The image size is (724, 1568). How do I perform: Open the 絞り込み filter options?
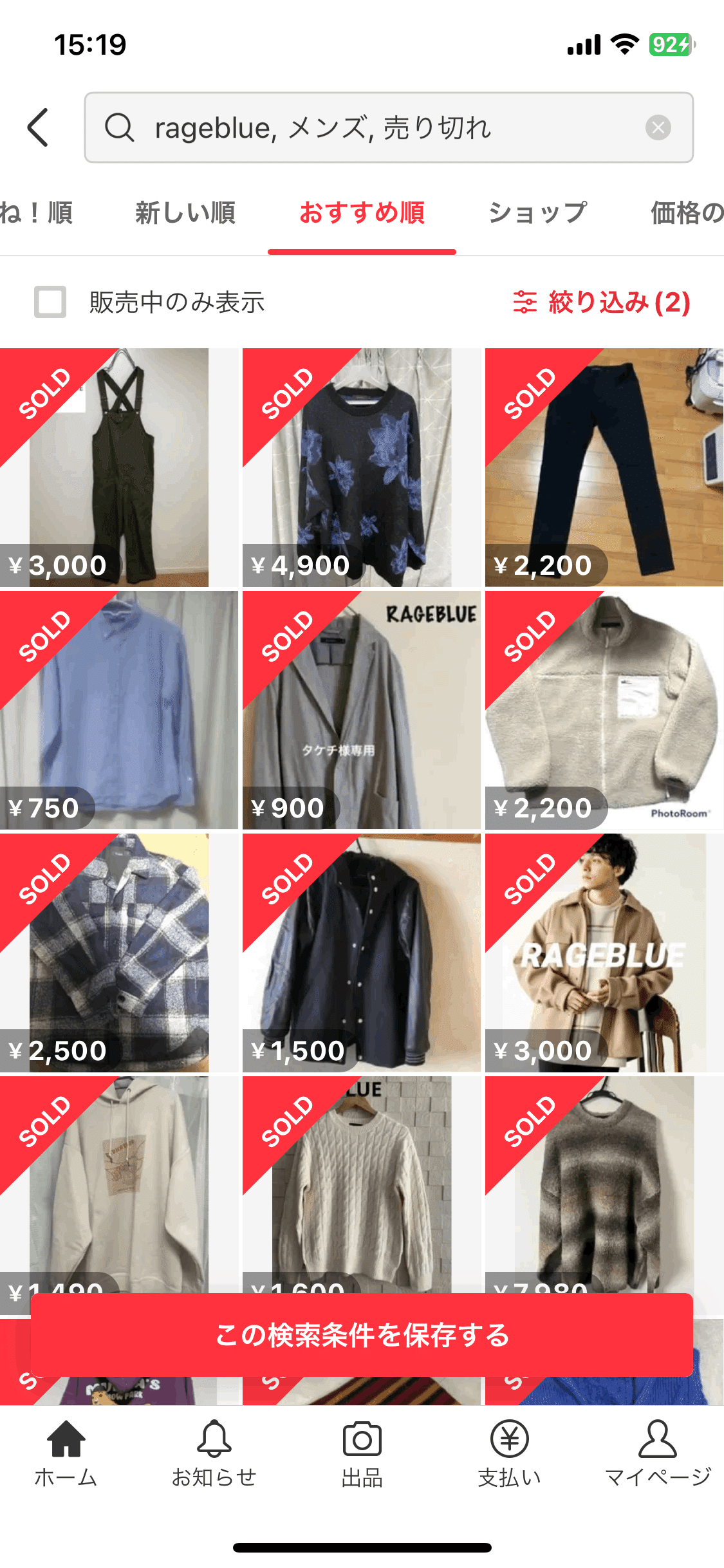(601, 302)
